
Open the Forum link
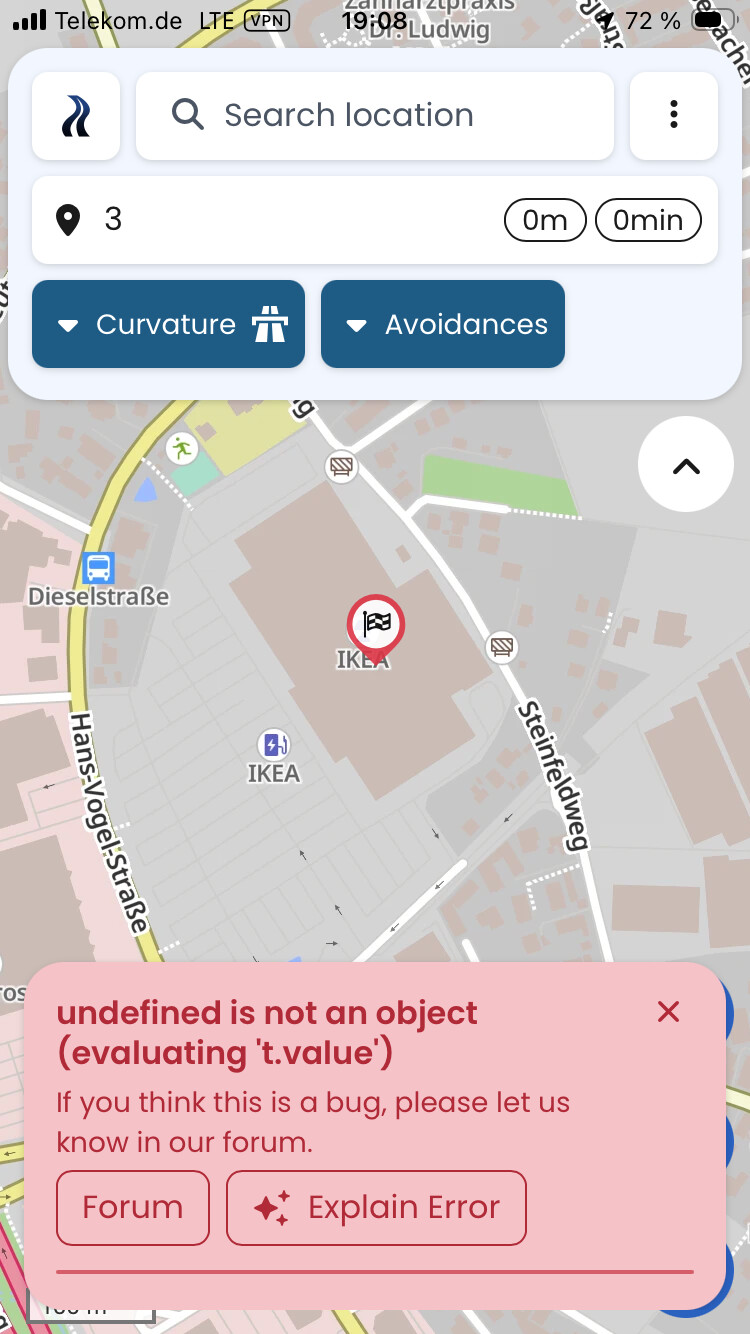point(132,1208)
